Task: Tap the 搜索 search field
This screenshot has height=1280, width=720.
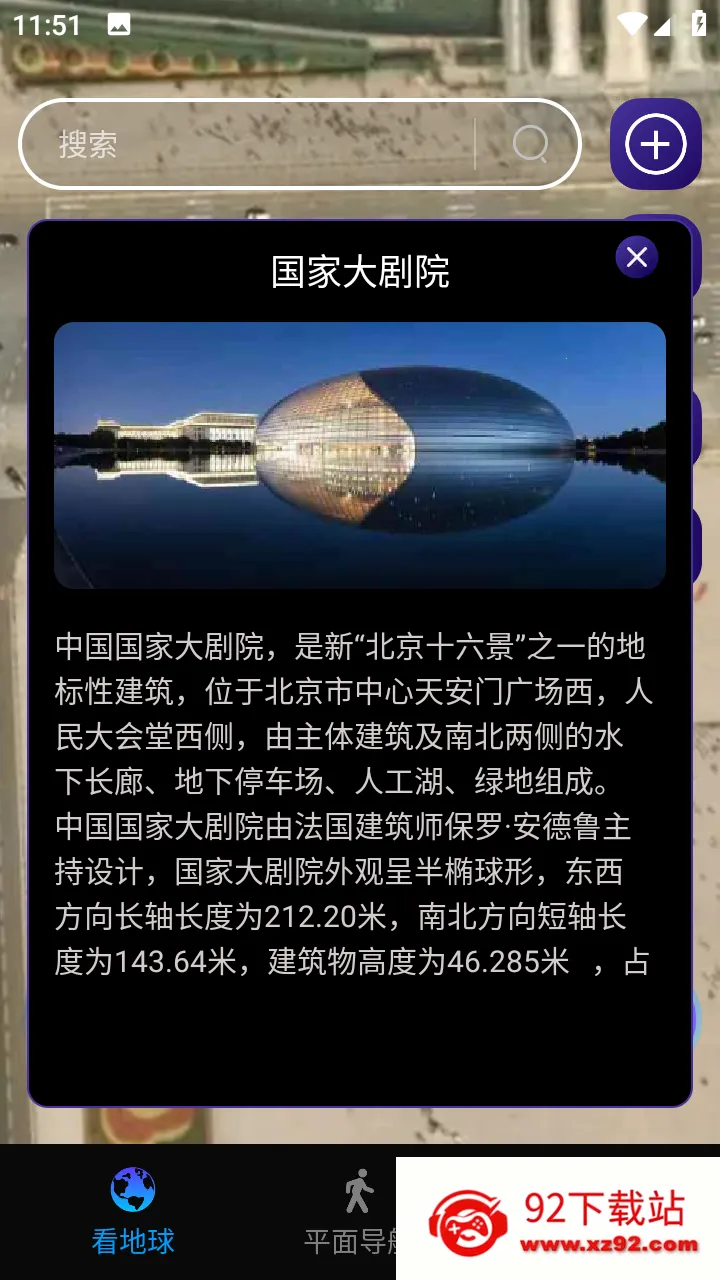Action: [246, 144]
